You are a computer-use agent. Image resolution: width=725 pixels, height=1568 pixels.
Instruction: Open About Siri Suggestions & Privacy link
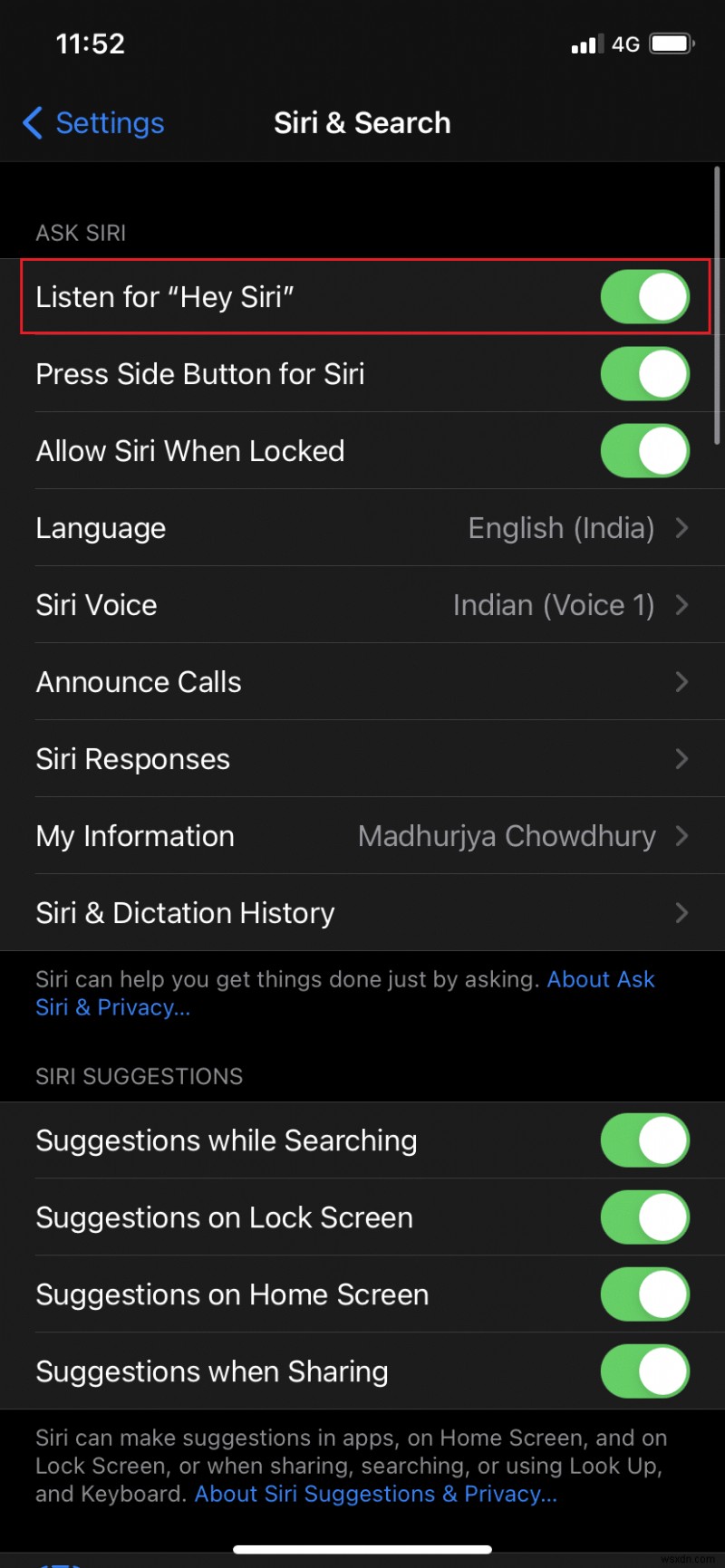(x=375, y=1494)
